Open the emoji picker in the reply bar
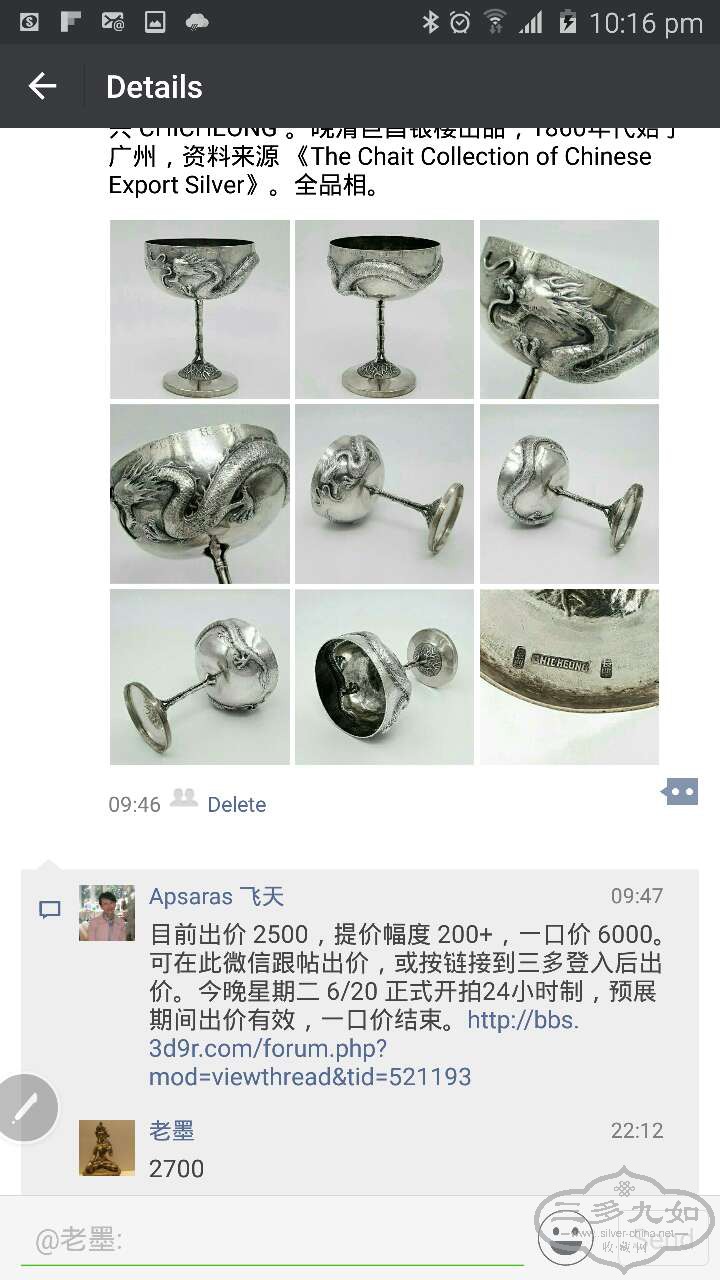Image resolution: width=720 pixels, height=1280 pixels. point(566,1237)
